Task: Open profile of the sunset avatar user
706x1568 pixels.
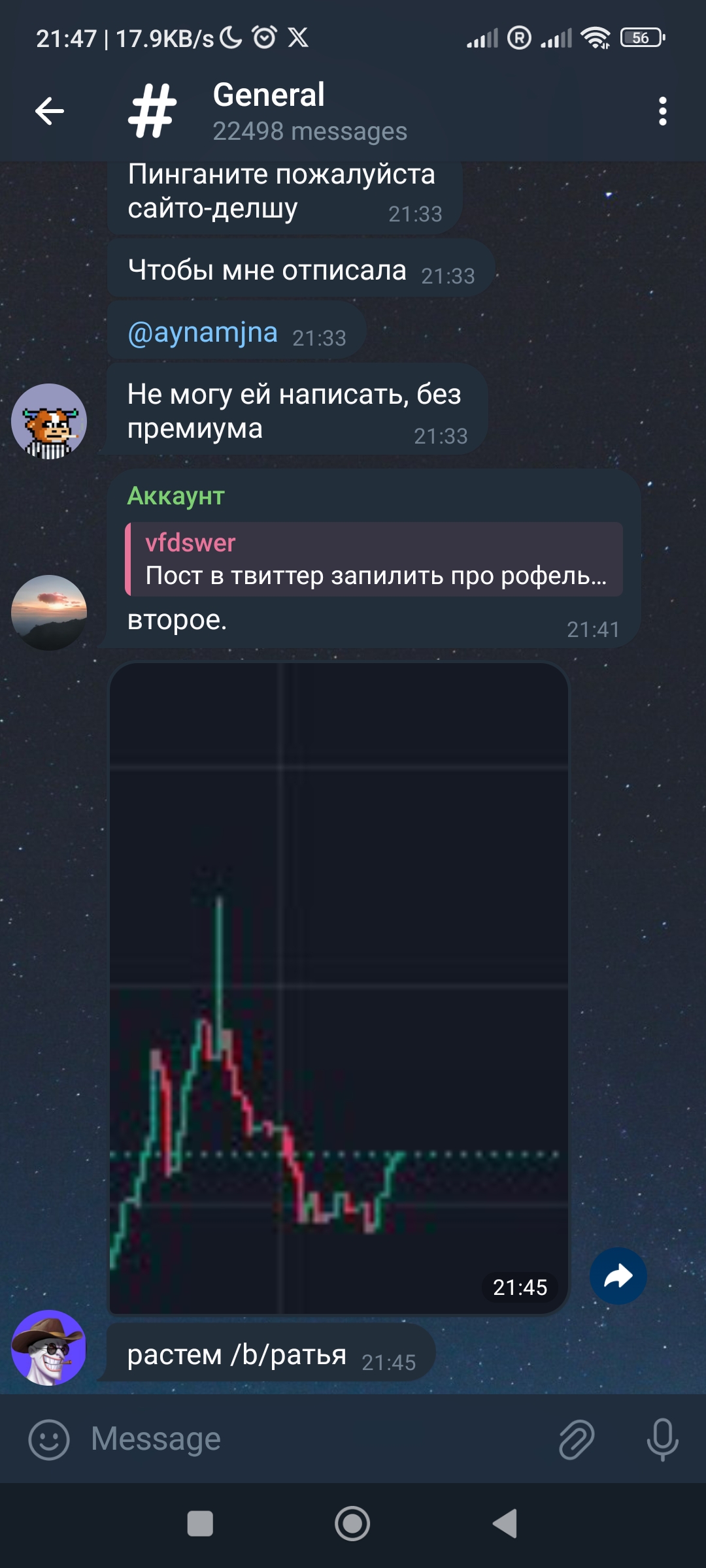Action: pyautogui.click(x=49, y=613)
